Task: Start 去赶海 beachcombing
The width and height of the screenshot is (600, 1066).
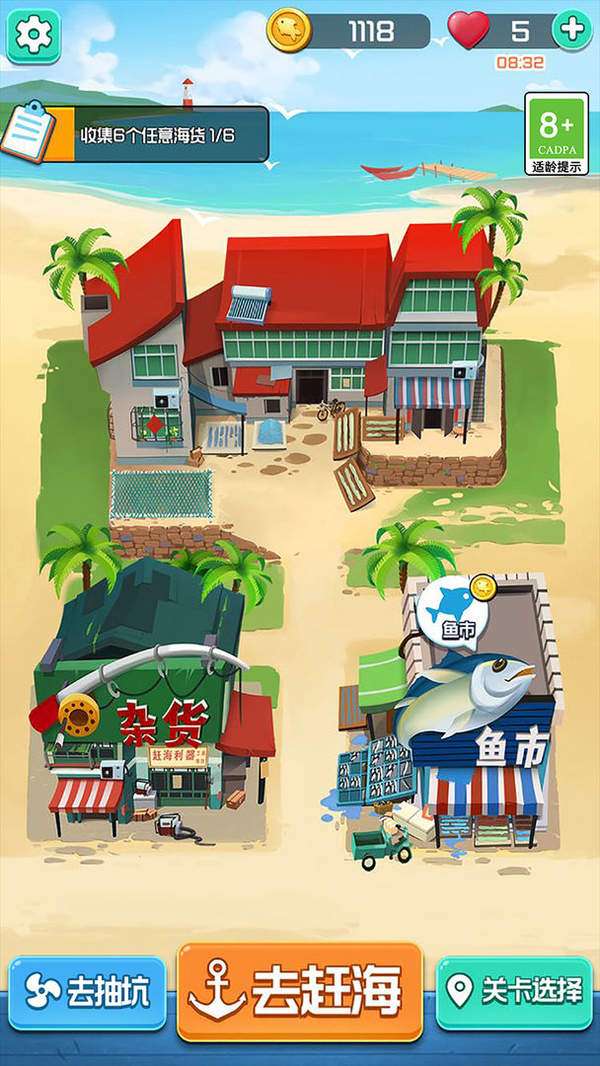Action: tap(300, 991)
